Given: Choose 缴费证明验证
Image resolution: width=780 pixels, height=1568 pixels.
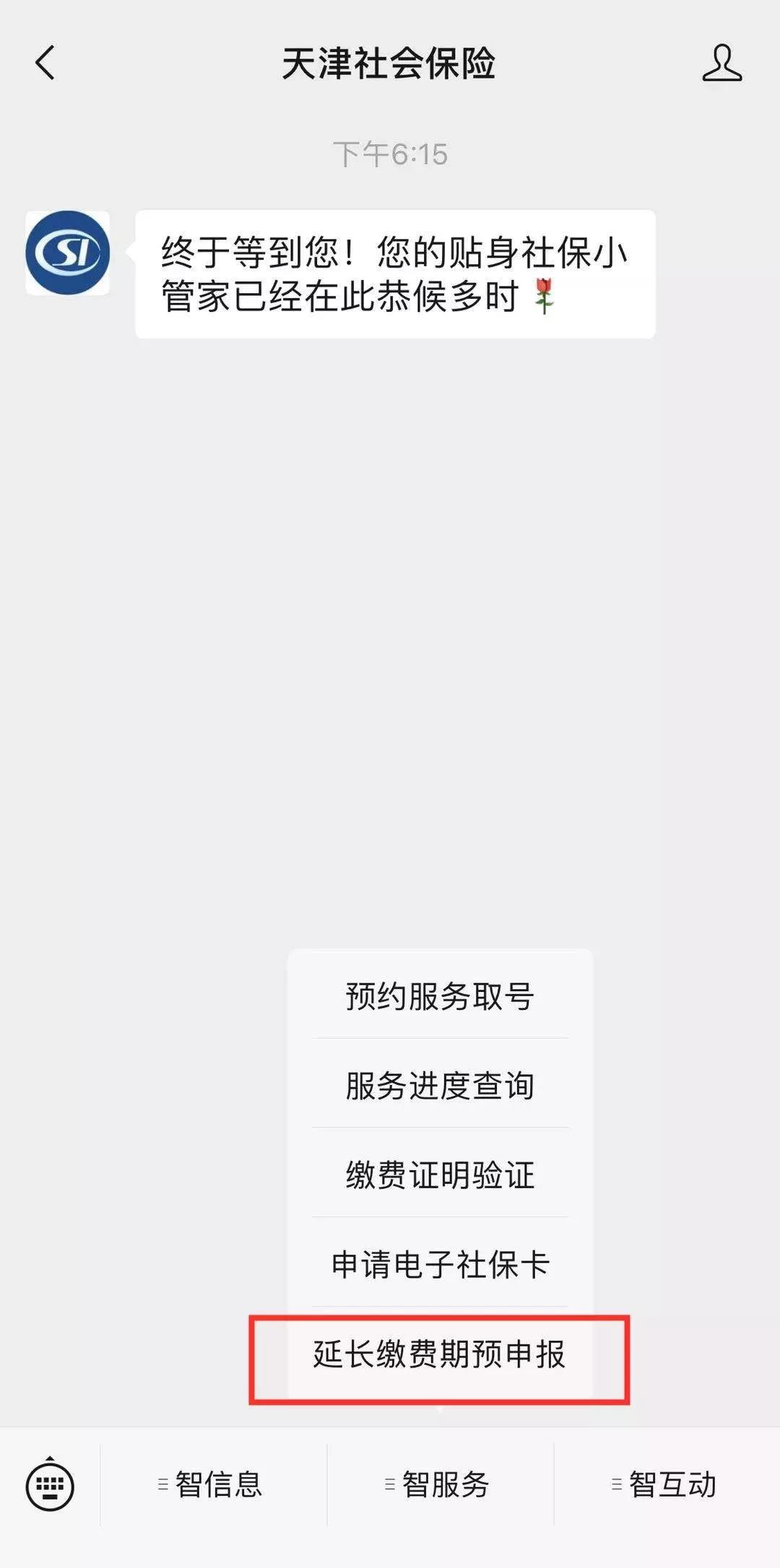Looking at the screenshot, I should 440,1175.
